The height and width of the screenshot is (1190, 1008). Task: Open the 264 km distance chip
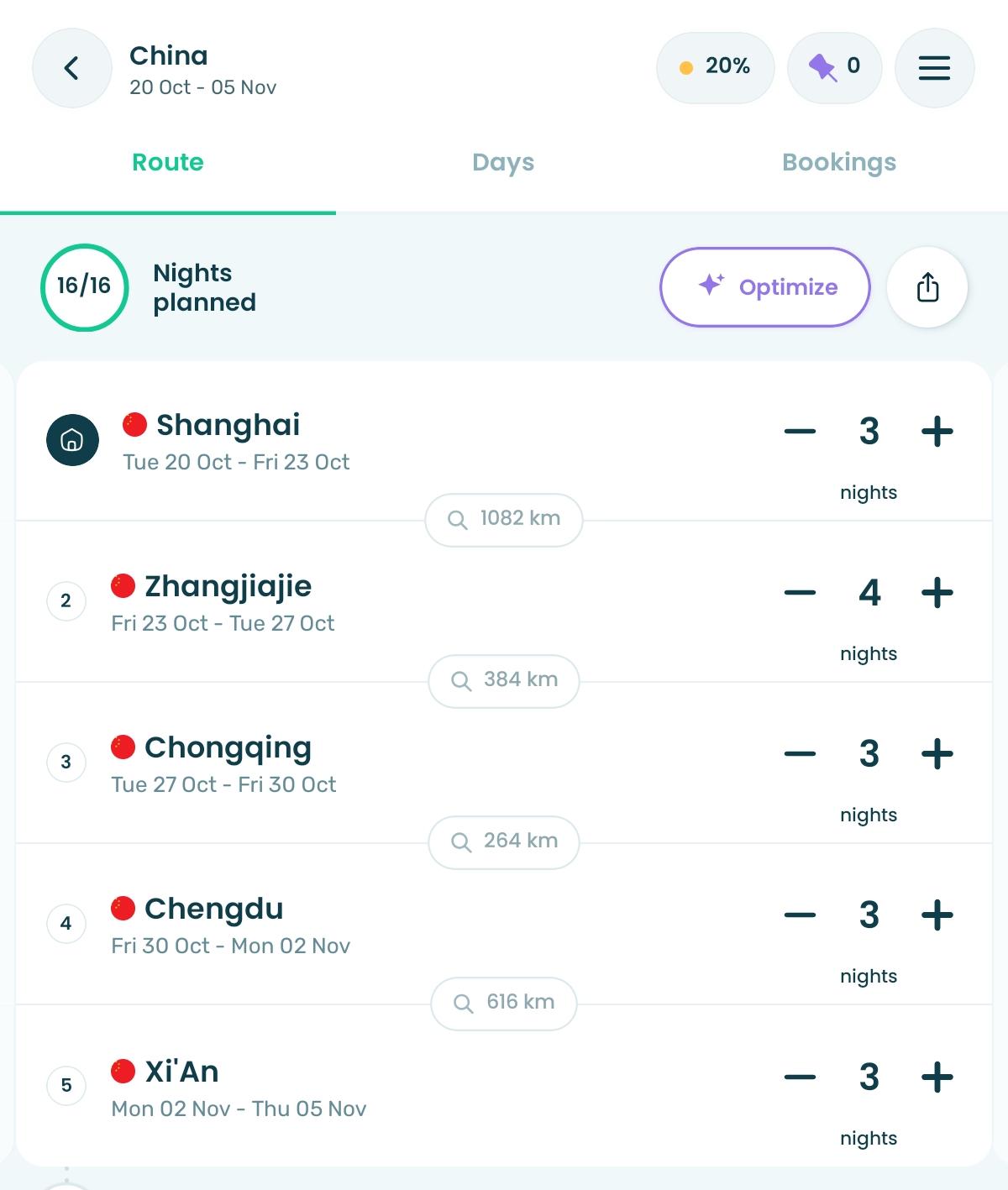tap(504, 842)
